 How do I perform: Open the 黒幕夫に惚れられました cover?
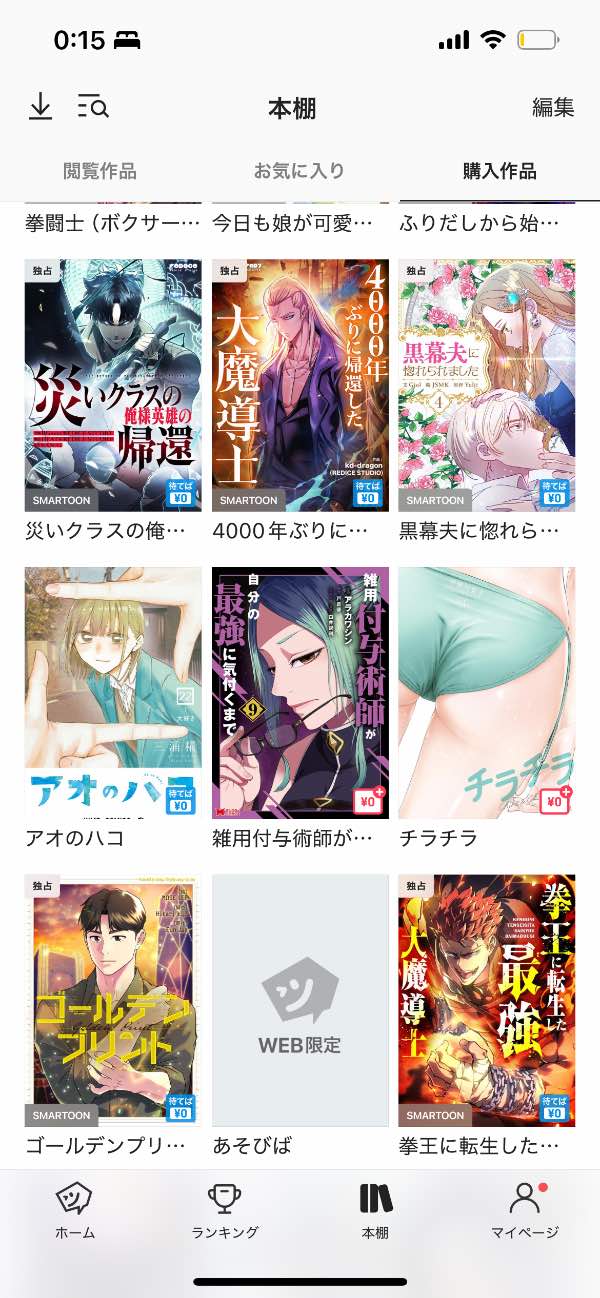tap(486, 386)
